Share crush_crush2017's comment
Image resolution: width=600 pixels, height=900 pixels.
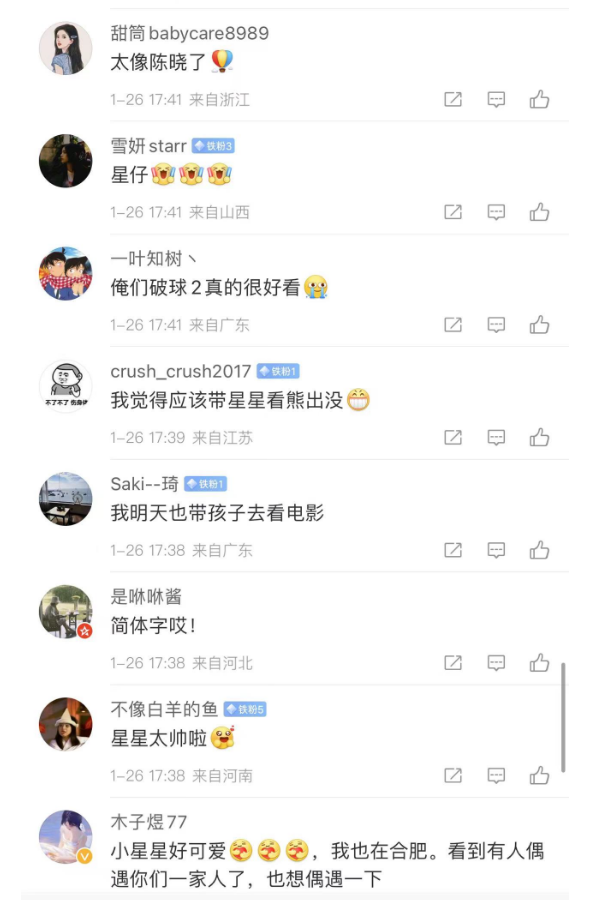click(453, 437)
